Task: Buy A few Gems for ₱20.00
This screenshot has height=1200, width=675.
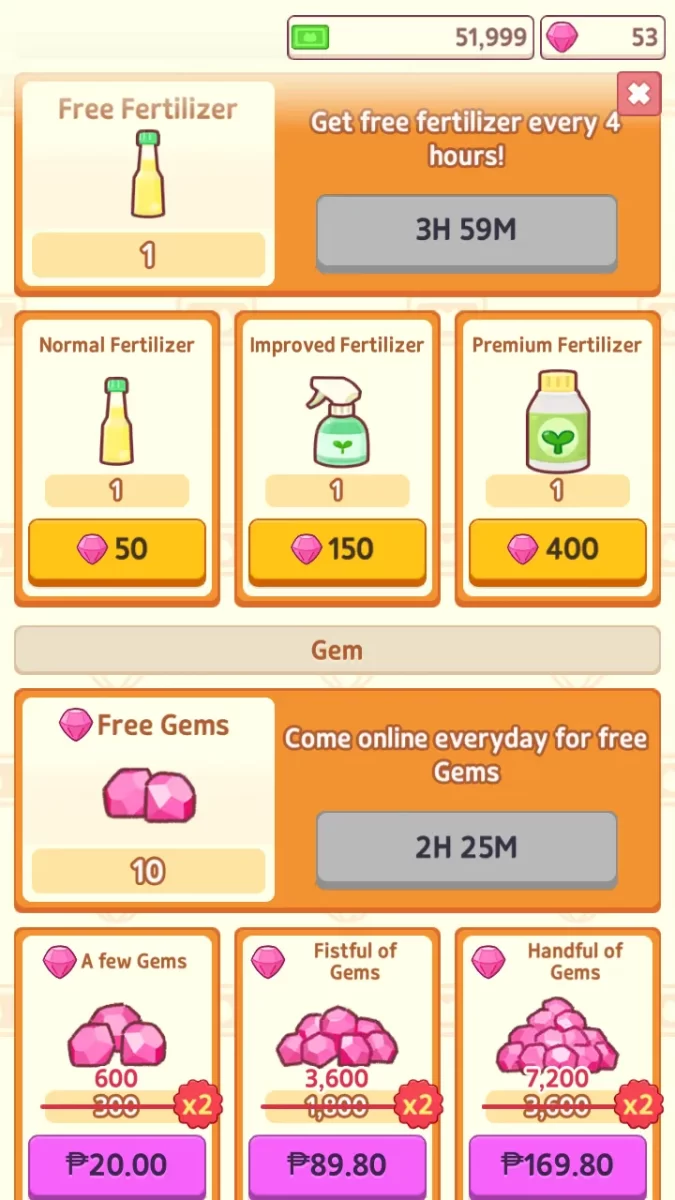Action: click(x=117, y=1165)
